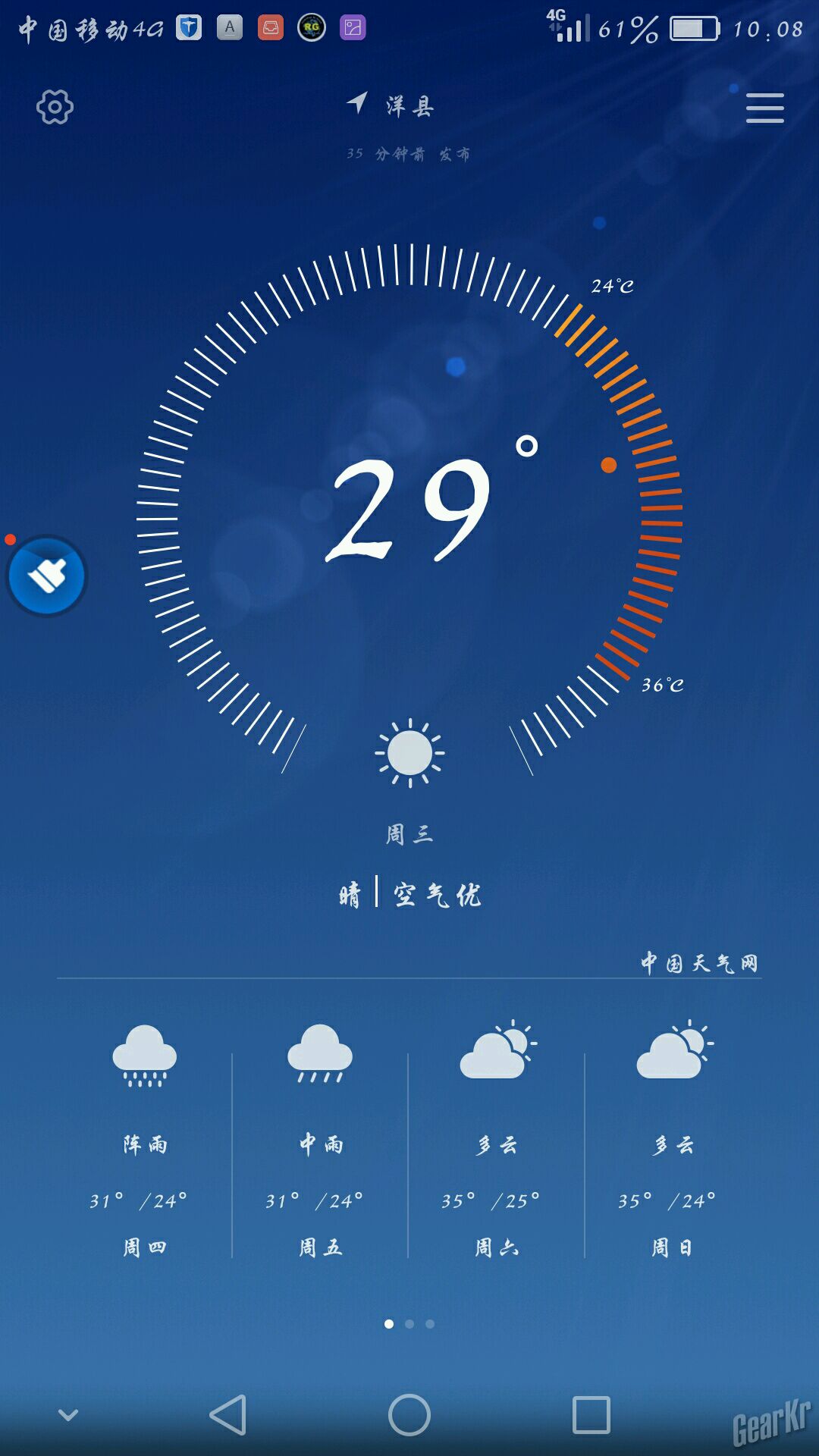View 周四 阵雨 forecast
Image resolution: width=819 pixels, height=1456 pixels.
[144, 1137]
